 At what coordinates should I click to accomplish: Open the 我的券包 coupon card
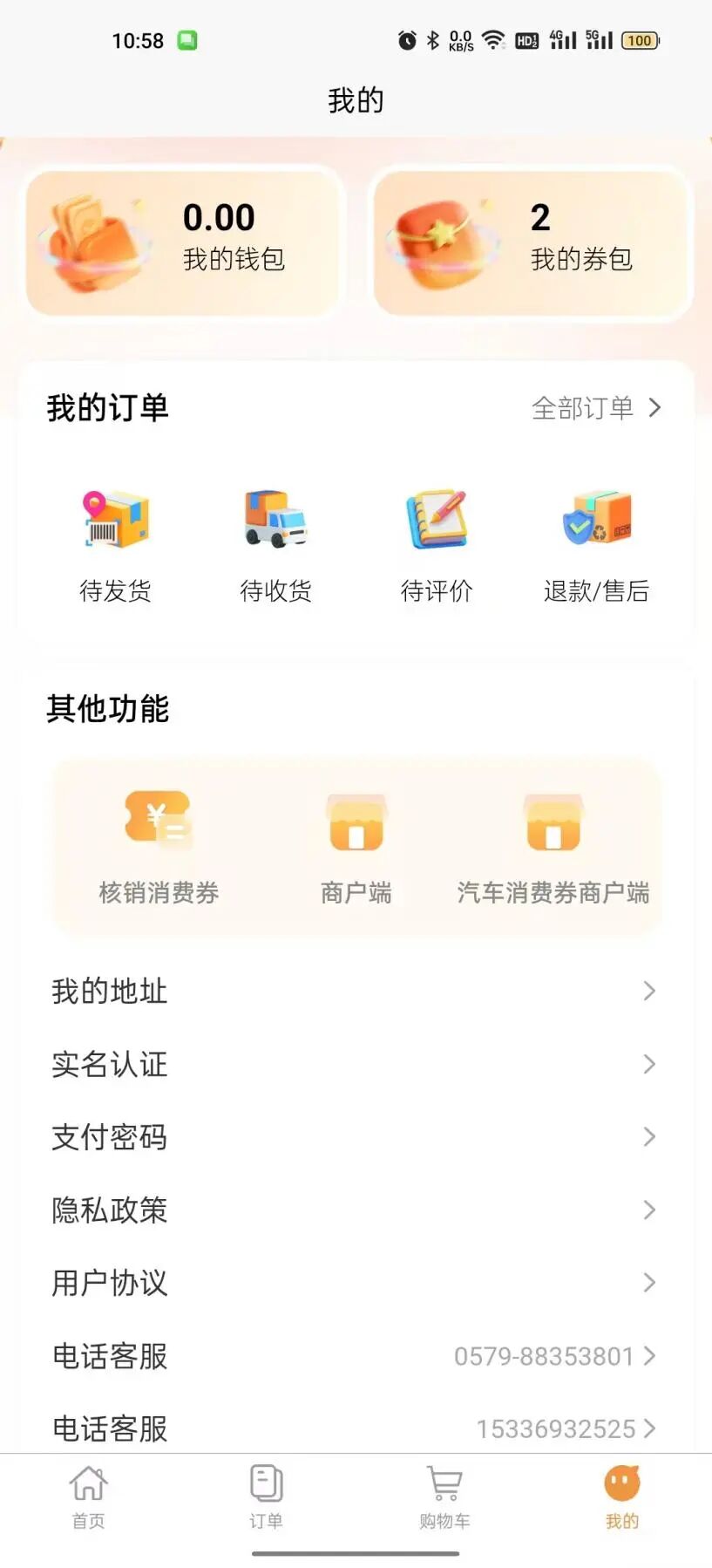[530, 242]
